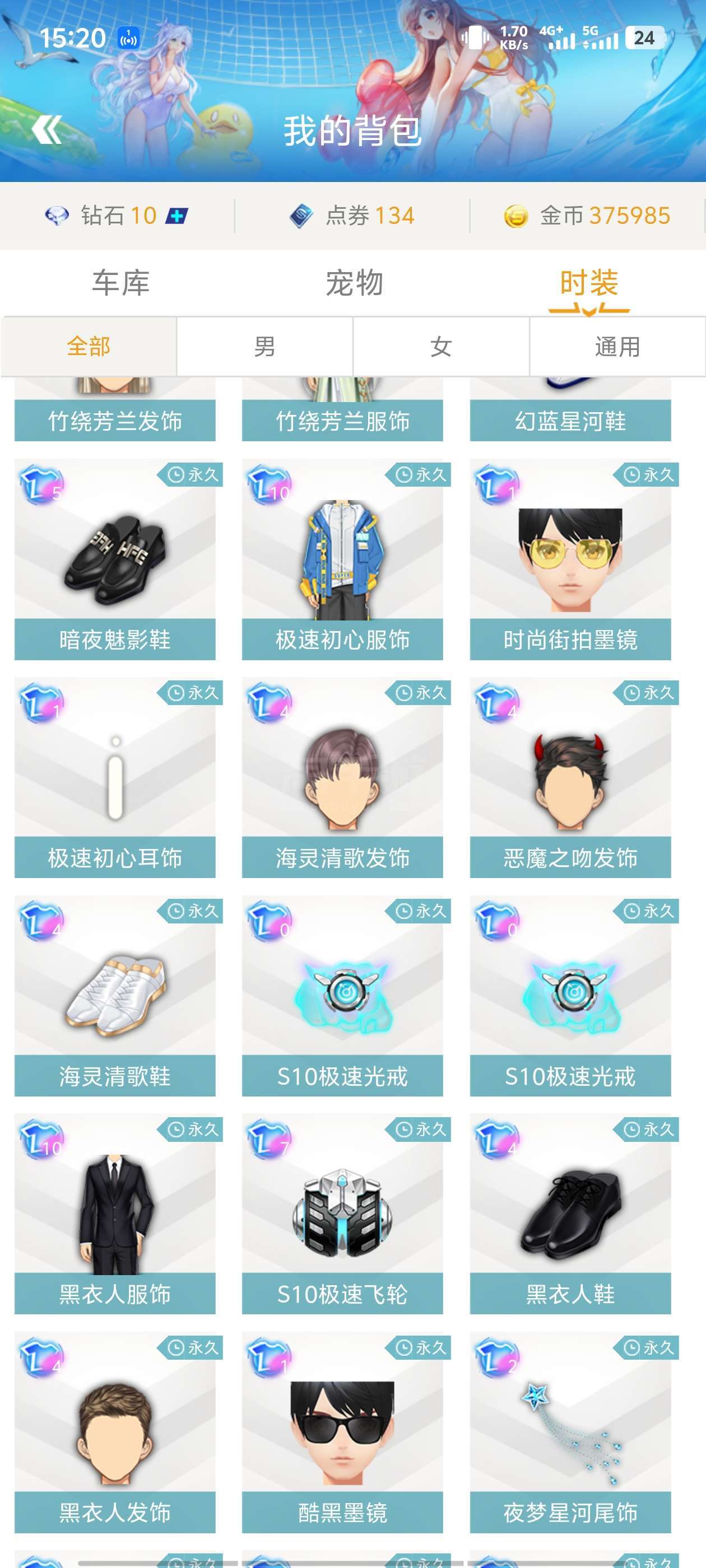Filter fashion items by 女
The image size is (706, 1568).
click(440, 347)
